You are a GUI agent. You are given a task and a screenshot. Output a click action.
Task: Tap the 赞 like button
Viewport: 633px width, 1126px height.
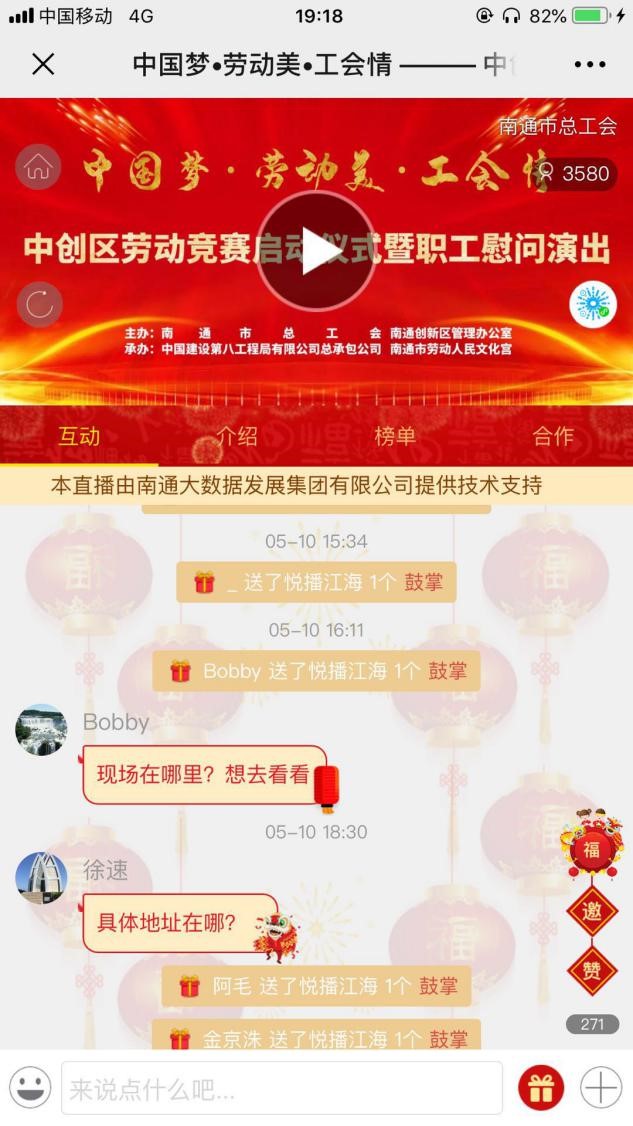click(592, 970)
